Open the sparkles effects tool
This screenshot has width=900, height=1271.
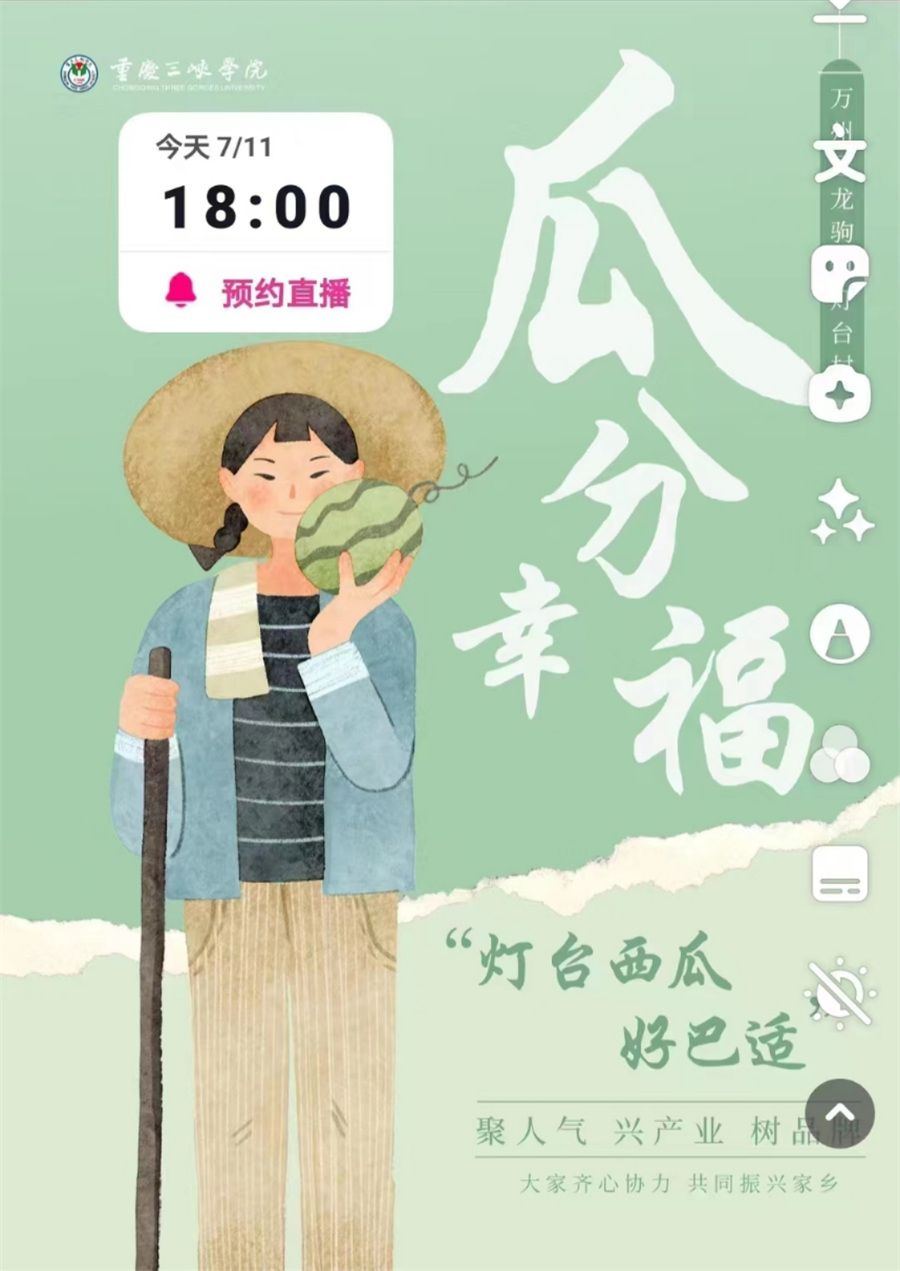840,512
